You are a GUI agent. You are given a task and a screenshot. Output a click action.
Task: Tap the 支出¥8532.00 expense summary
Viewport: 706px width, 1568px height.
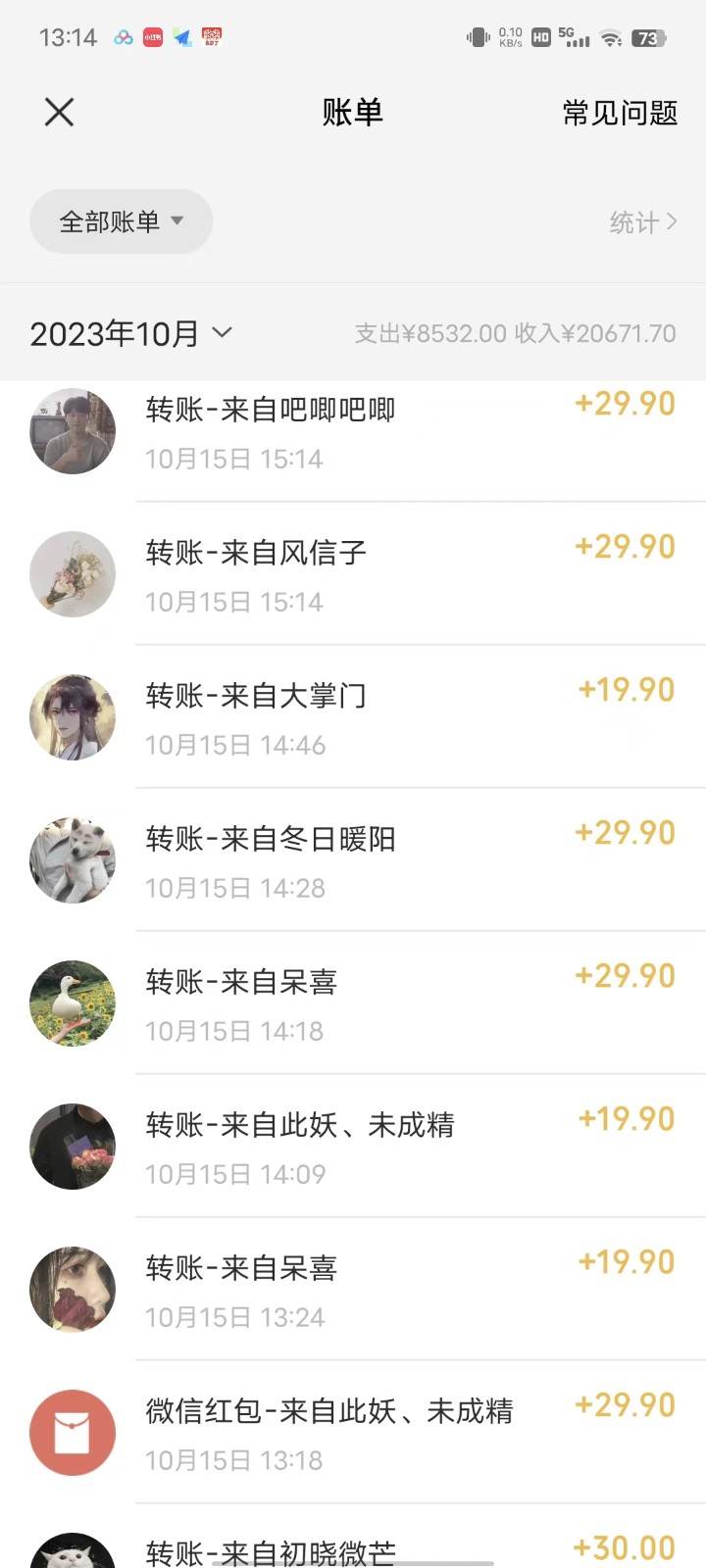422,334
